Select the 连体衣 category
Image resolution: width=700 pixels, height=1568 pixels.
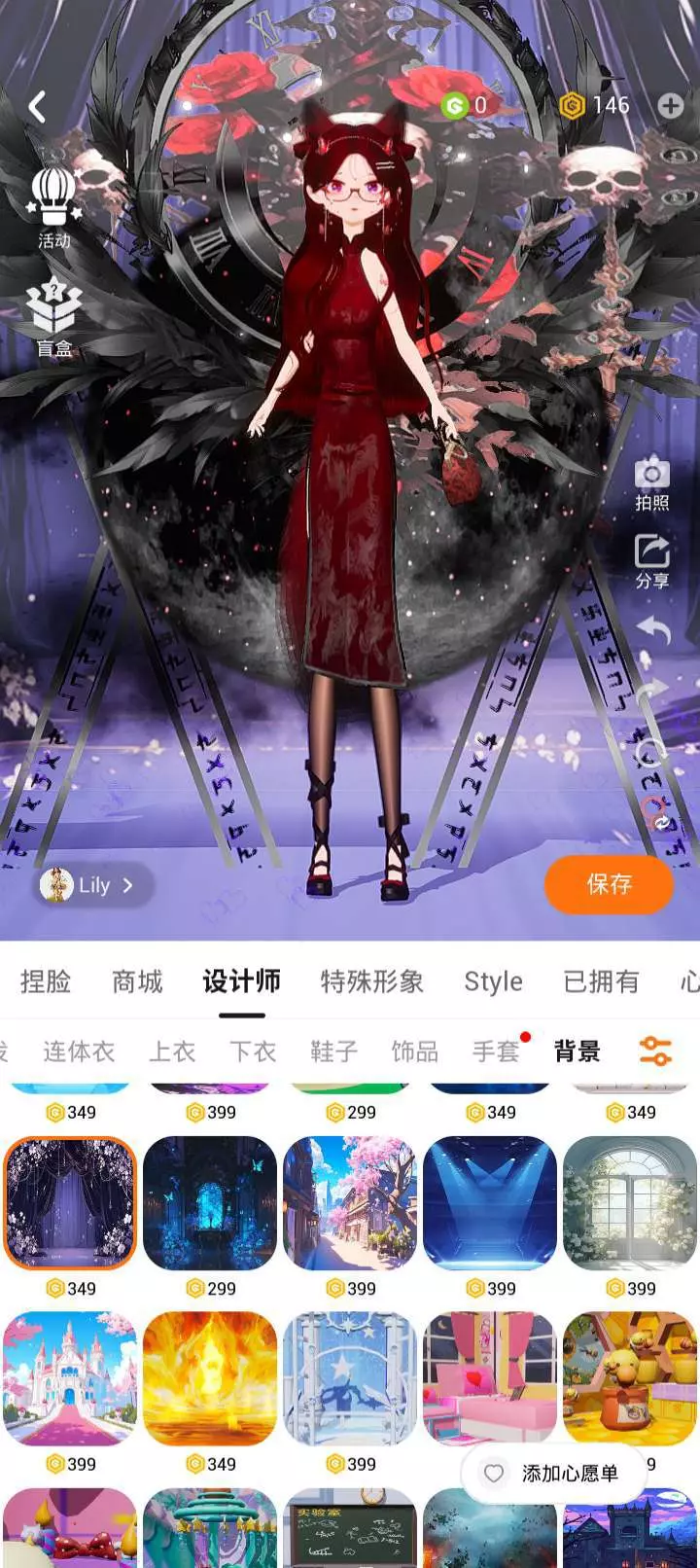pos(79,1051)
